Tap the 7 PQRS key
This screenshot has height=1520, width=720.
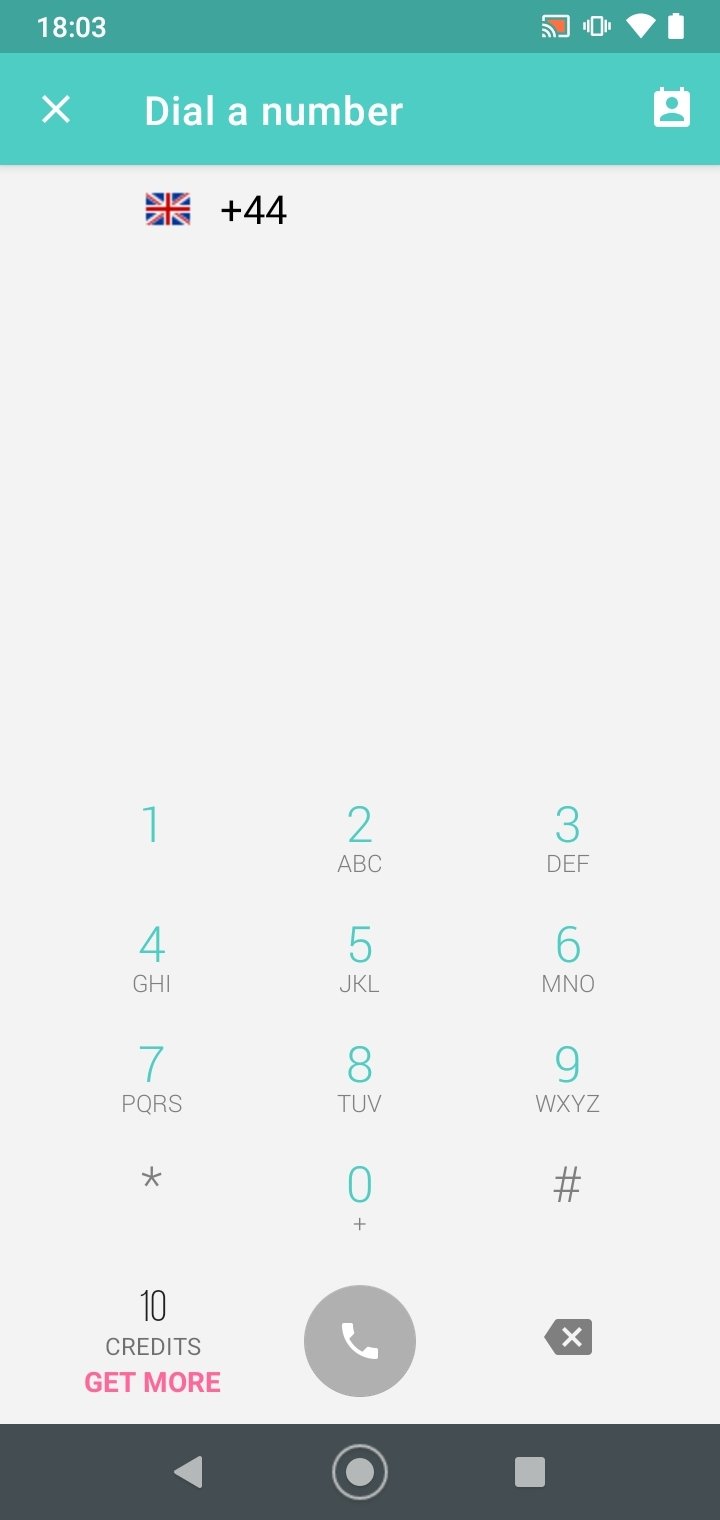pyautogui.click(x=152, y=1080)
